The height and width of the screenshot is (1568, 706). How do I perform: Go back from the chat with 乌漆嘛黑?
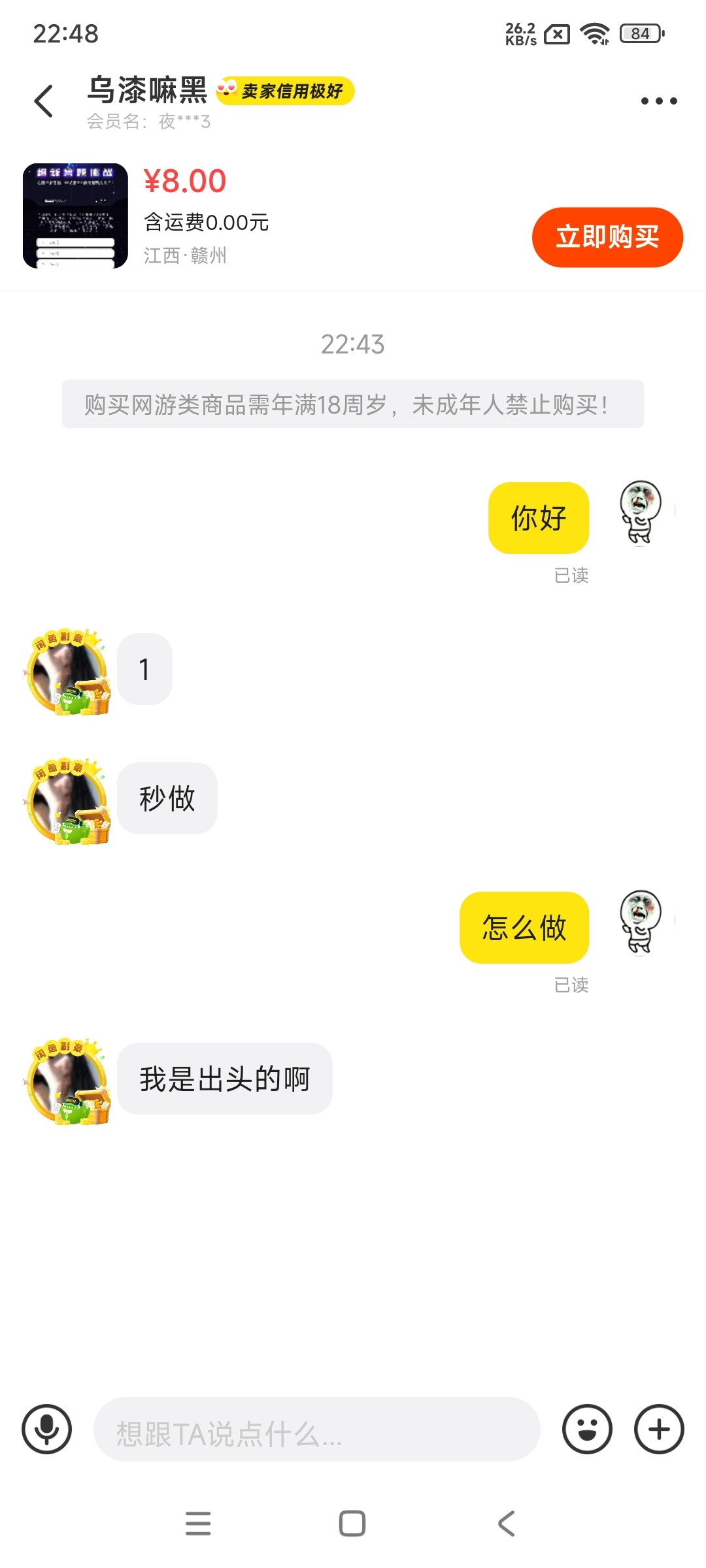(44, 101)
